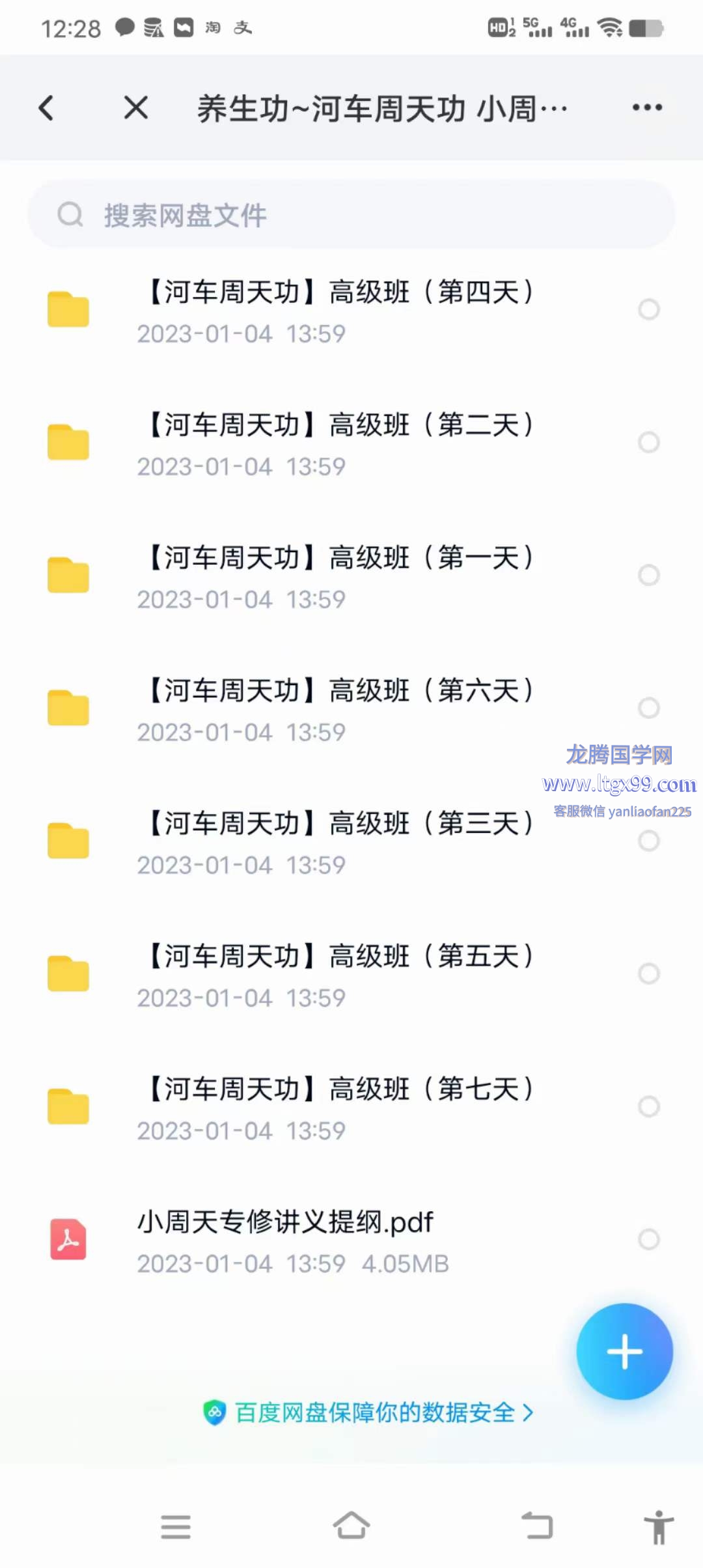Go back using the top-left arrow

click(x=46, y=107)
